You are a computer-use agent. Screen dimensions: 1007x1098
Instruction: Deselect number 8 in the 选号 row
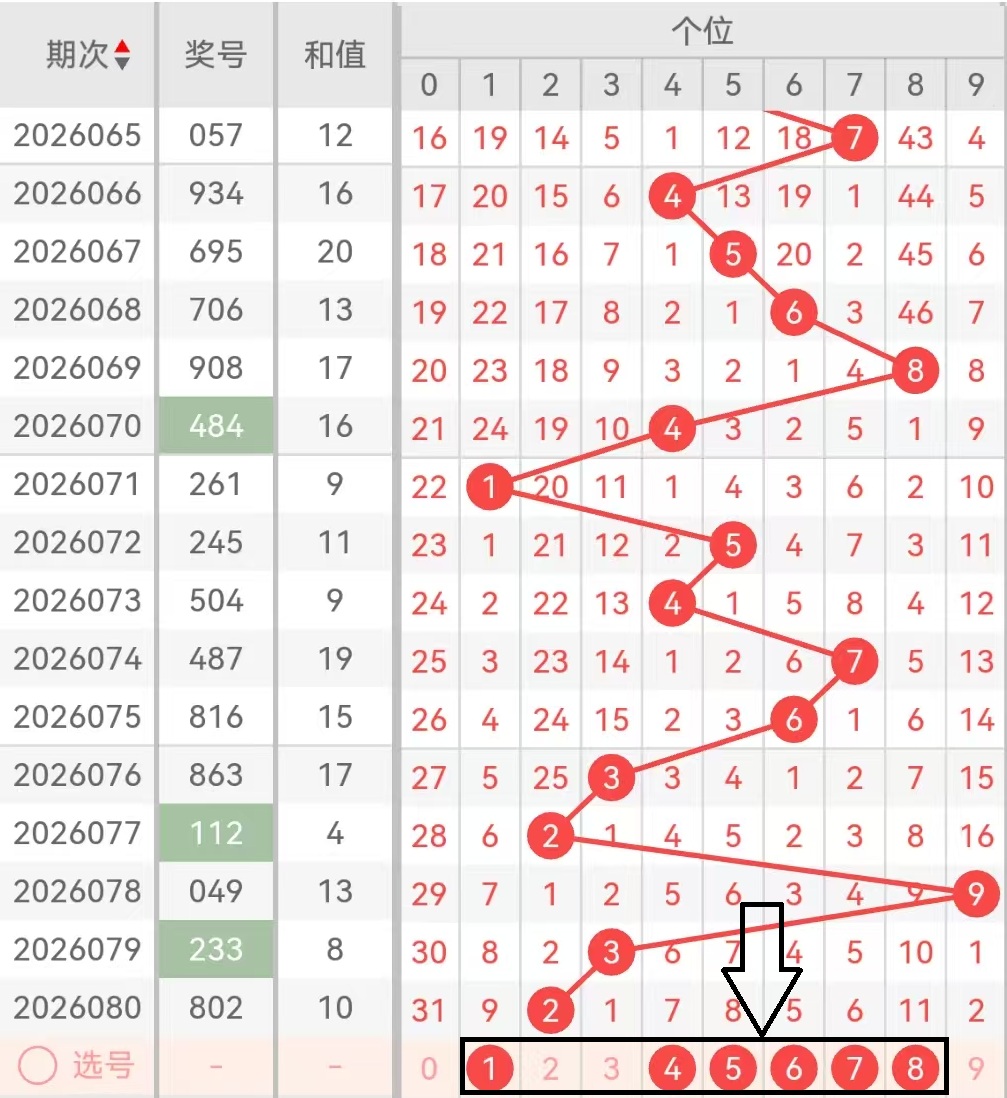(x=915, y=1069)
